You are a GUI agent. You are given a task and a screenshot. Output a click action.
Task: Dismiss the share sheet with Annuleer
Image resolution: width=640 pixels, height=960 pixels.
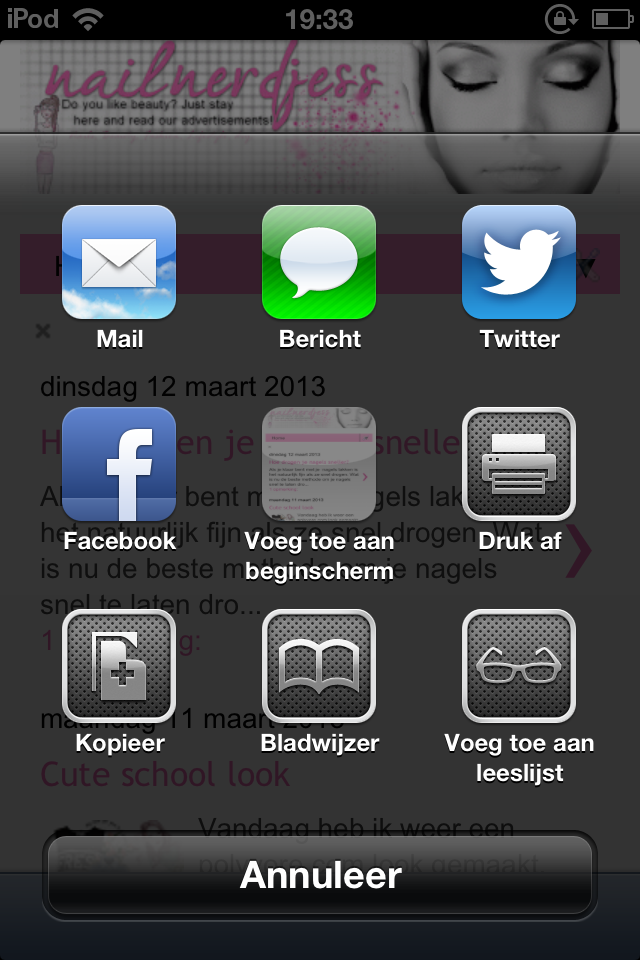[x=320, y=875]
